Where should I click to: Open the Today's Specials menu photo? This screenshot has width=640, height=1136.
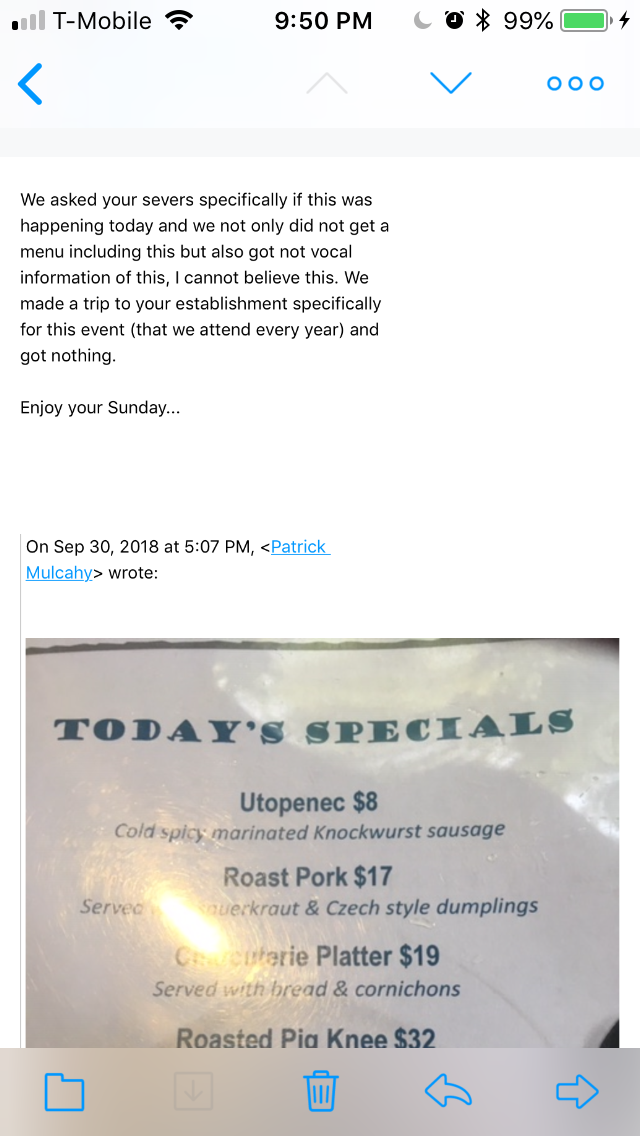tap(322, 840)
